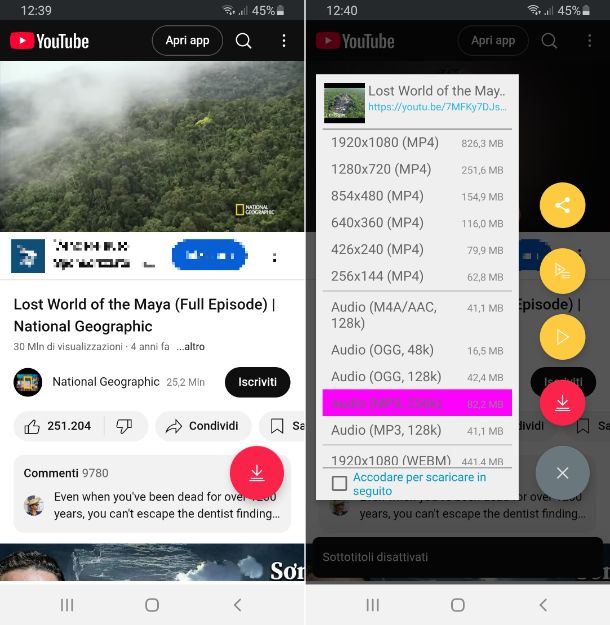The image size is (610, 625).
Task: Tap the yellow play floating button
Action: pos(562,337)
